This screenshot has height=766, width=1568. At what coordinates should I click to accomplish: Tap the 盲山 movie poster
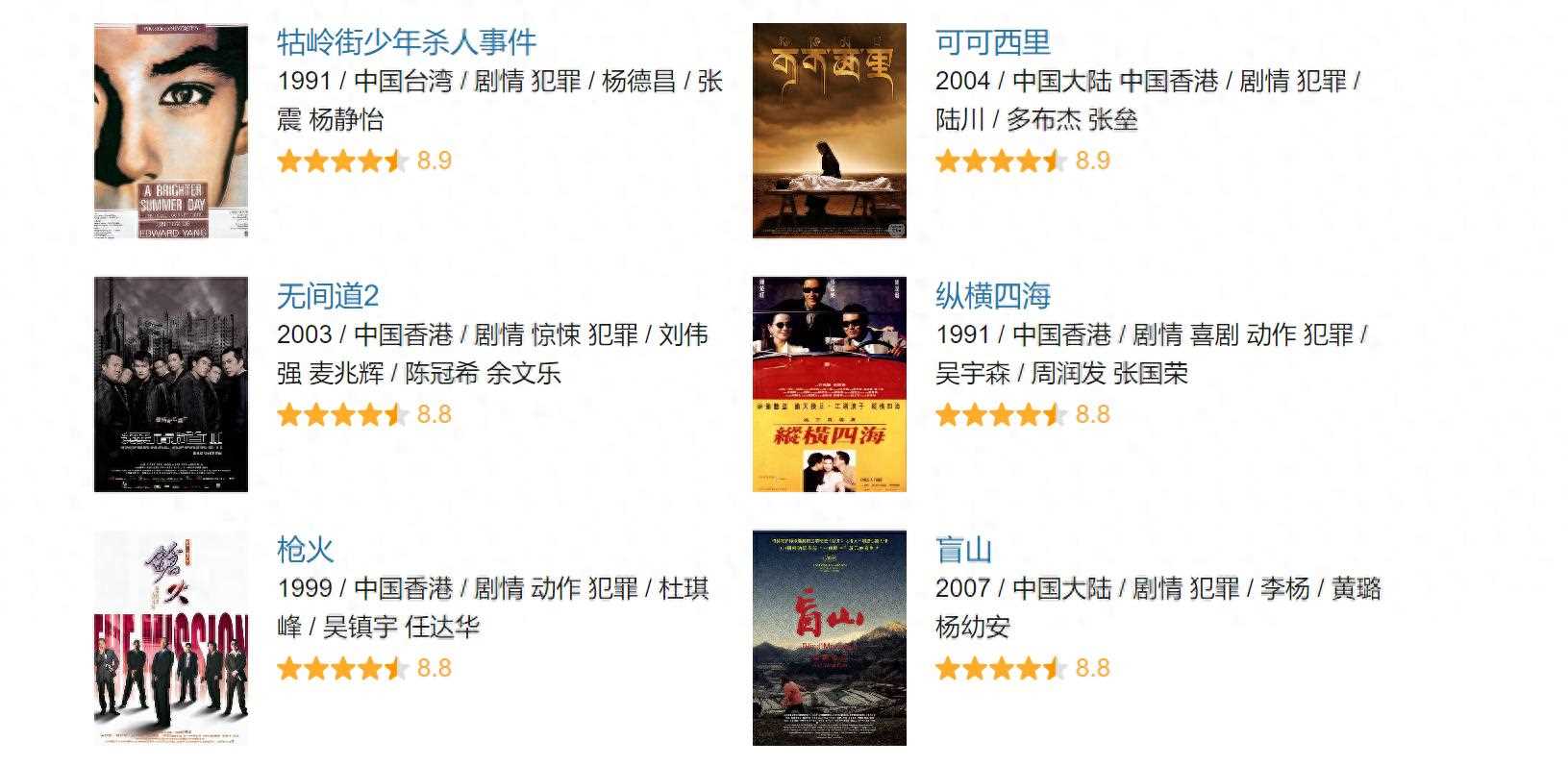(x=829, y=638)
